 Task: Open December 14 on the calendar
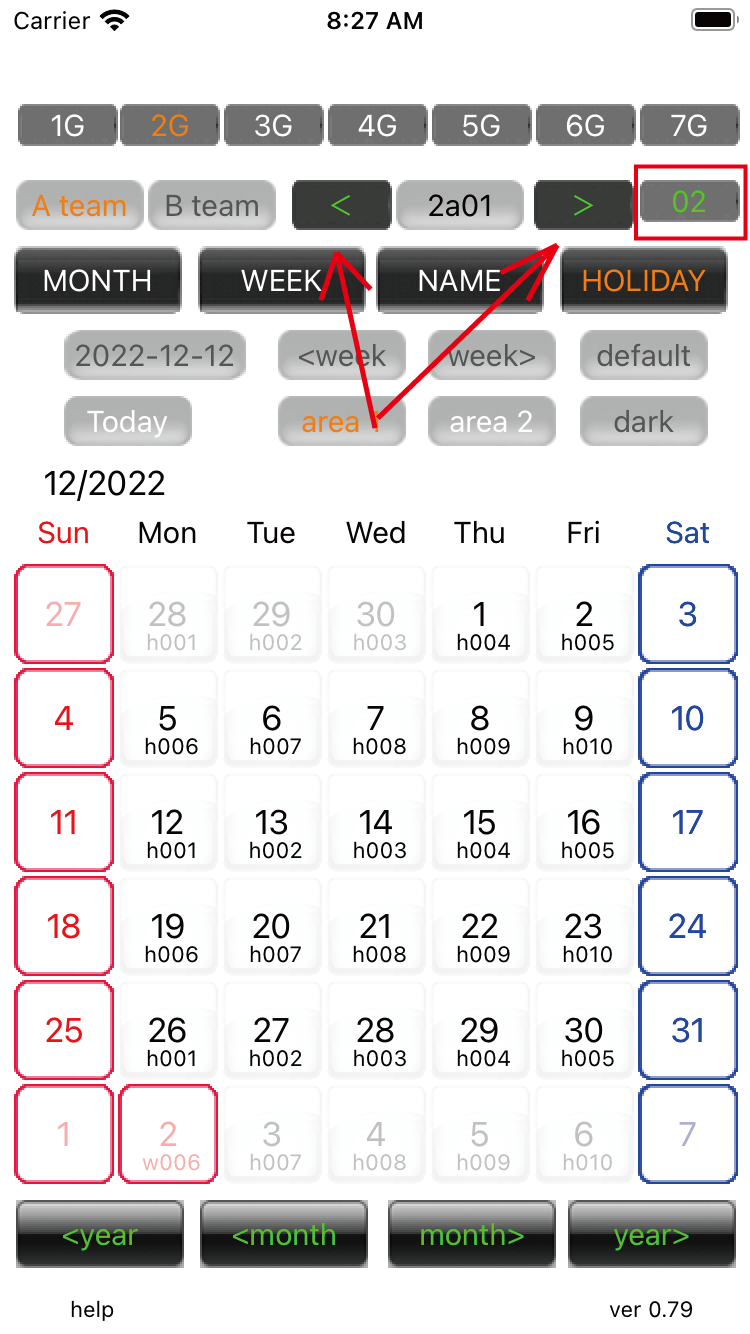375,822
